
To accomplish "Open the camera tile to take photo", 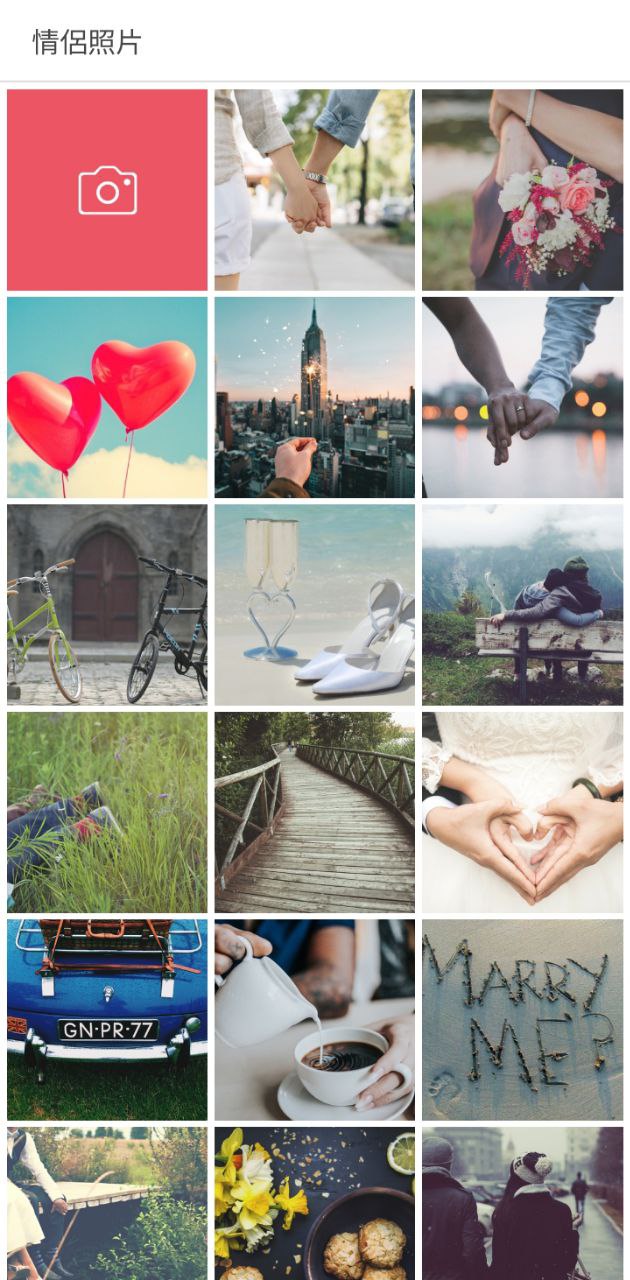I will coord(107,190).
